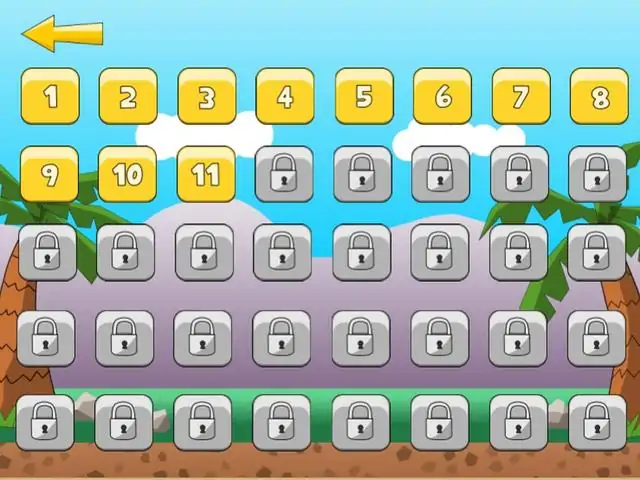This screenshot has height=480, width=640.
Task: Select level 3
Action: click(x=206, y=97)
